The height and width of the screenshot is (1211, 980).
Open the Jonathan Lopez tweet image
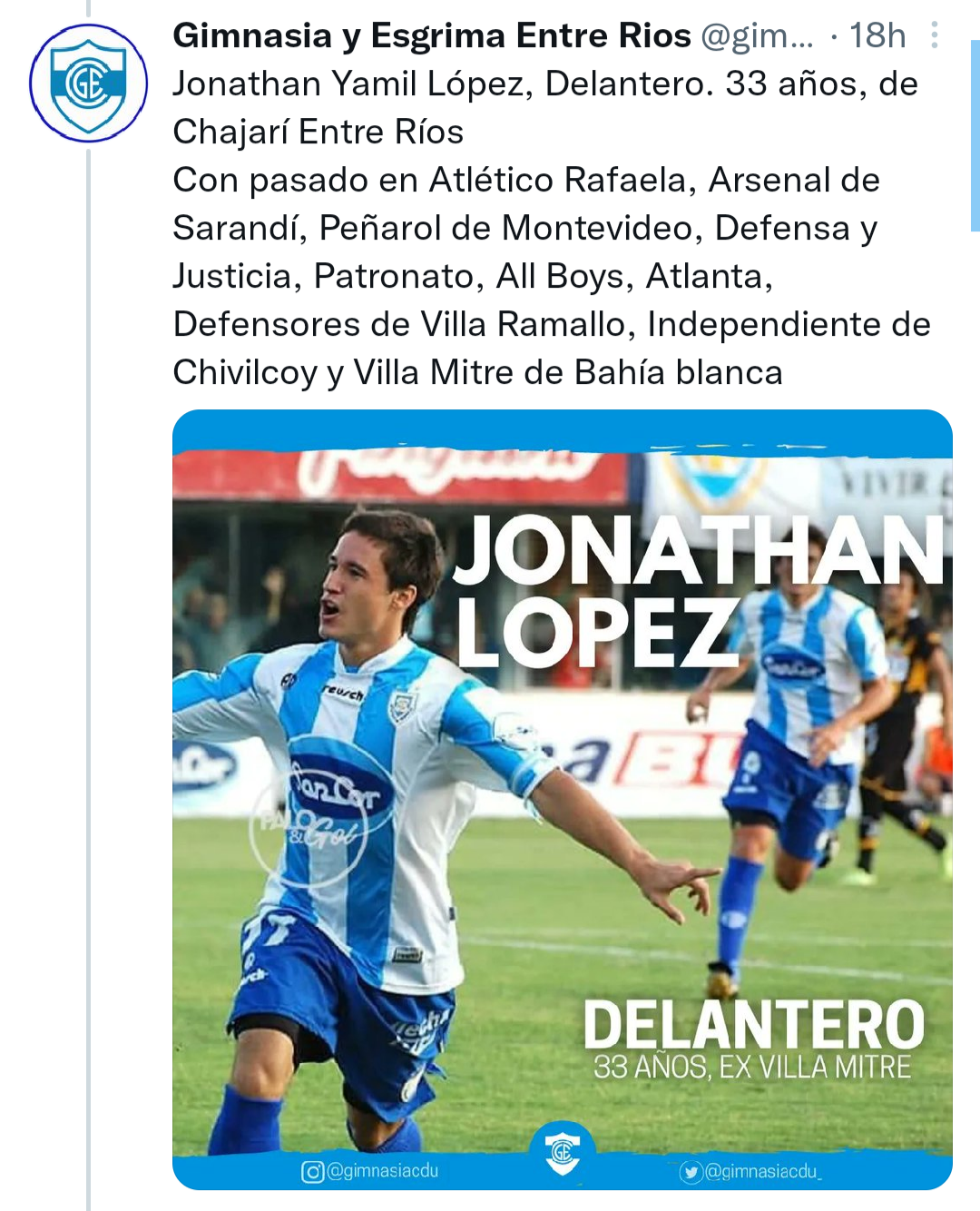tap(562, 799)
